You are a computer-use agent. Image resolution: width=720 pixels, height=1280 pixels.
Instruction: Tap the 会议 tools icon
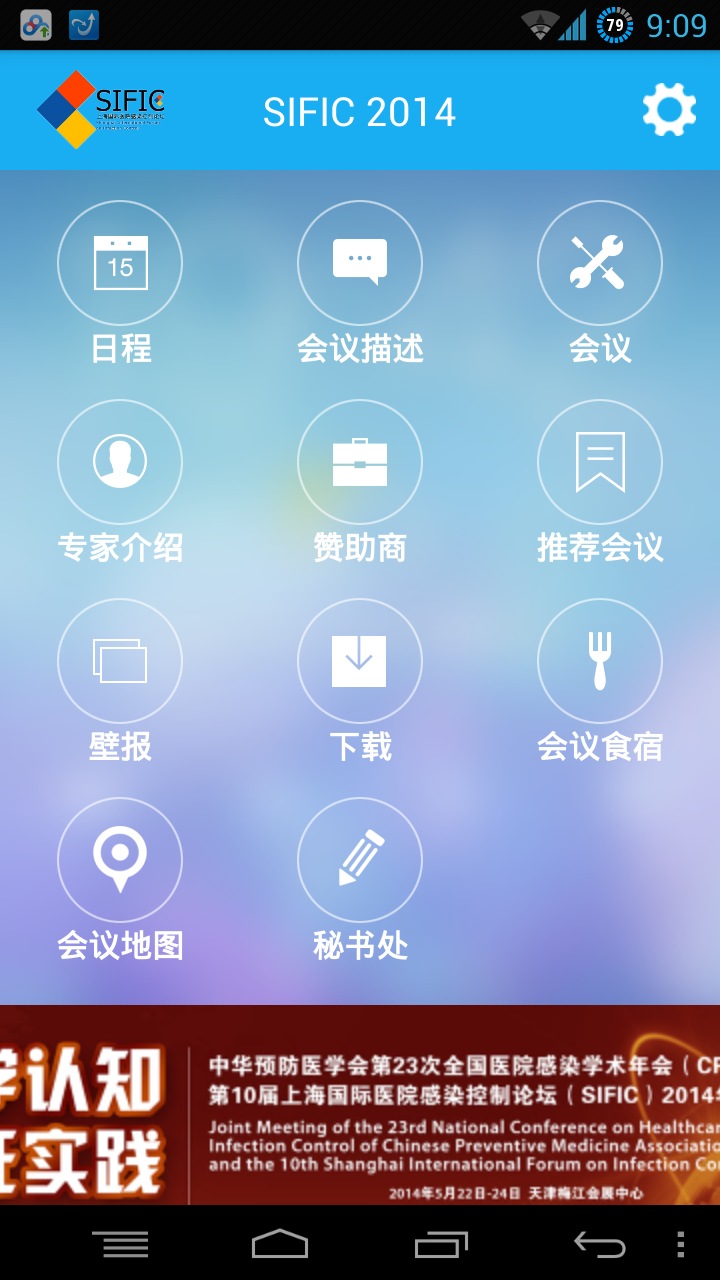pyautogui.click(x=599, y=262)
